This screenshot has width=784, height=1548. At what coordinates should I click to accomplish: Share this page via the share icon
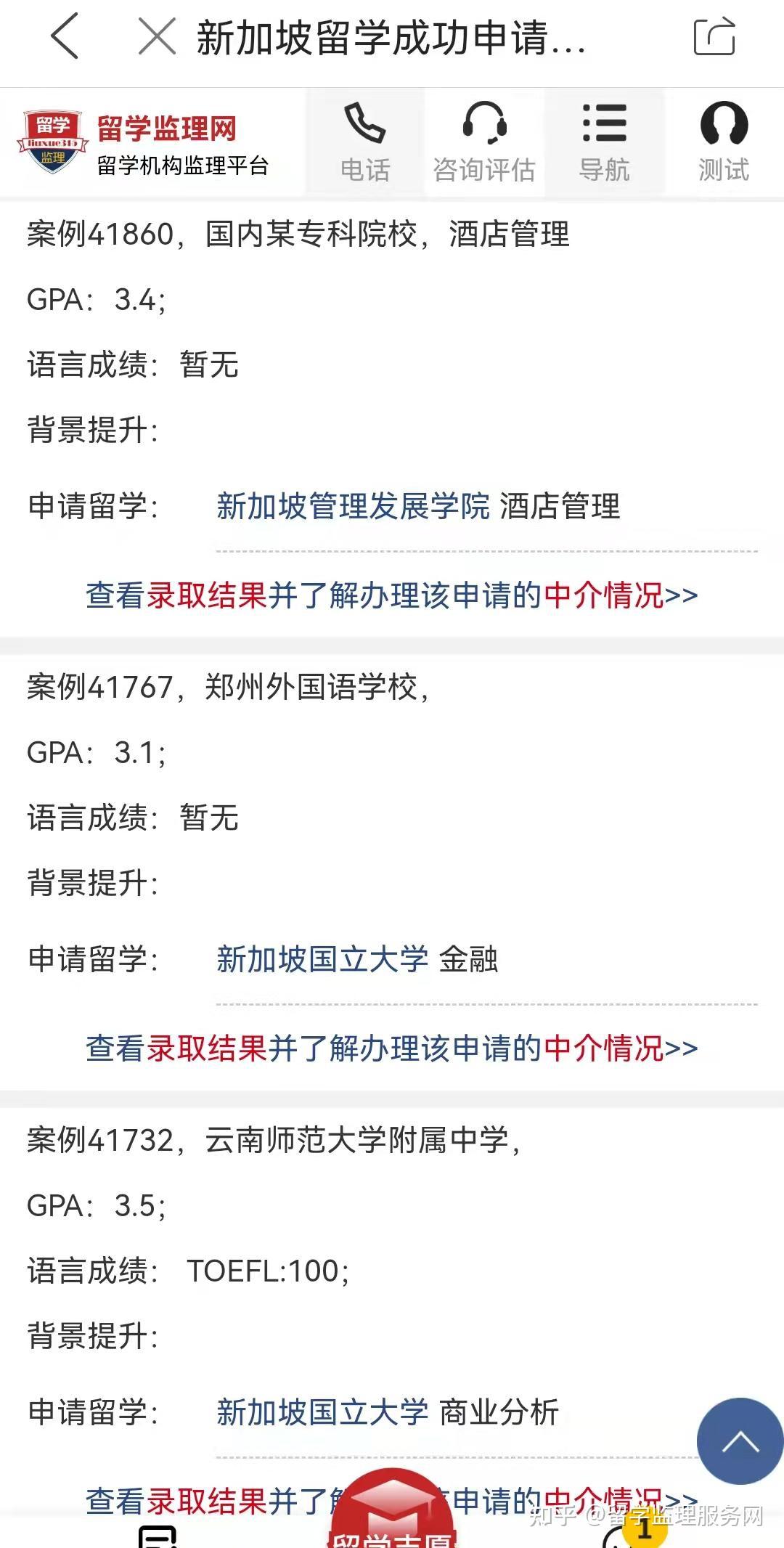[714, 36]
